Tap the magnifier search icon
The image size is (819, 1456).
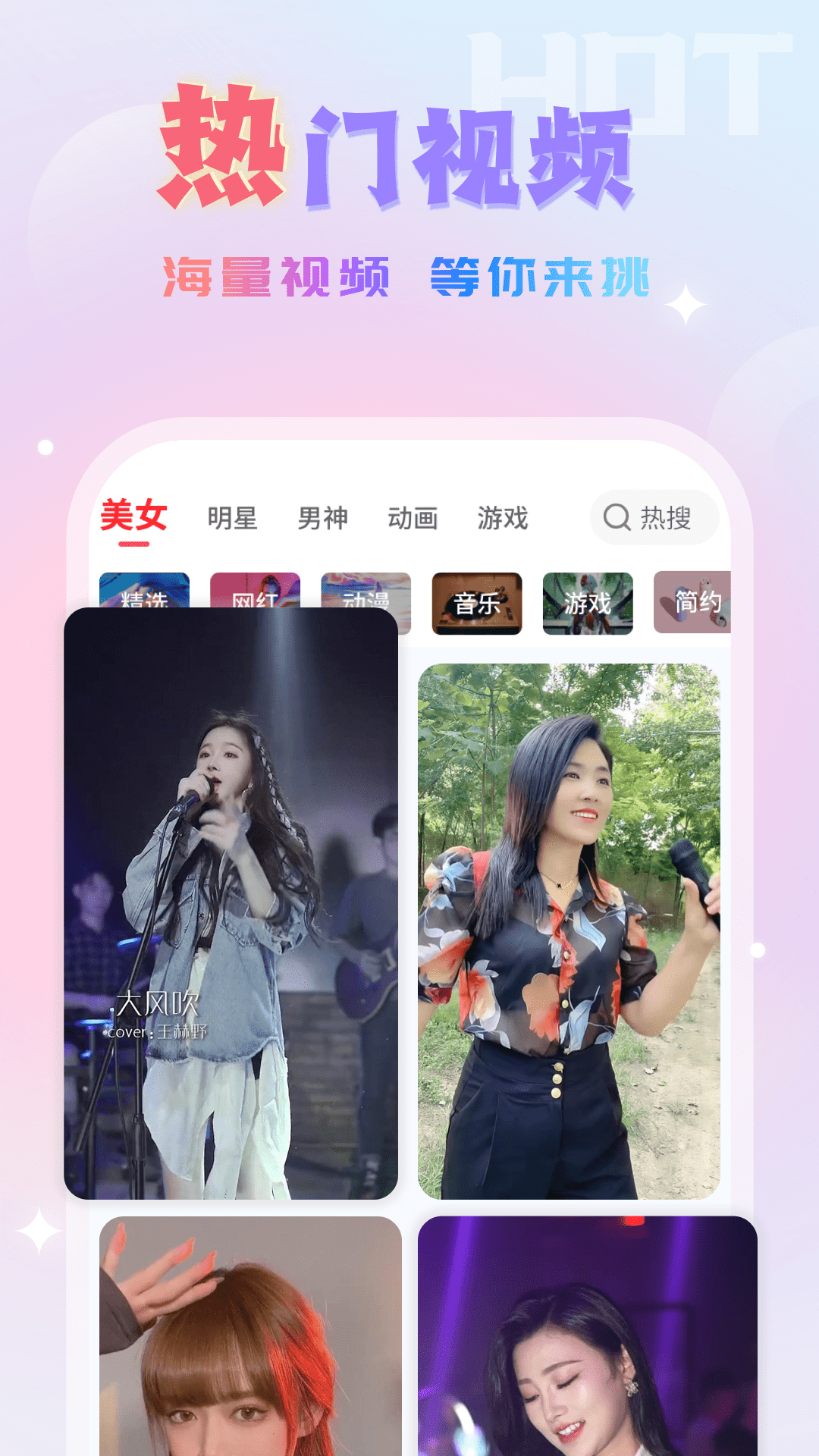coord(620,517)
